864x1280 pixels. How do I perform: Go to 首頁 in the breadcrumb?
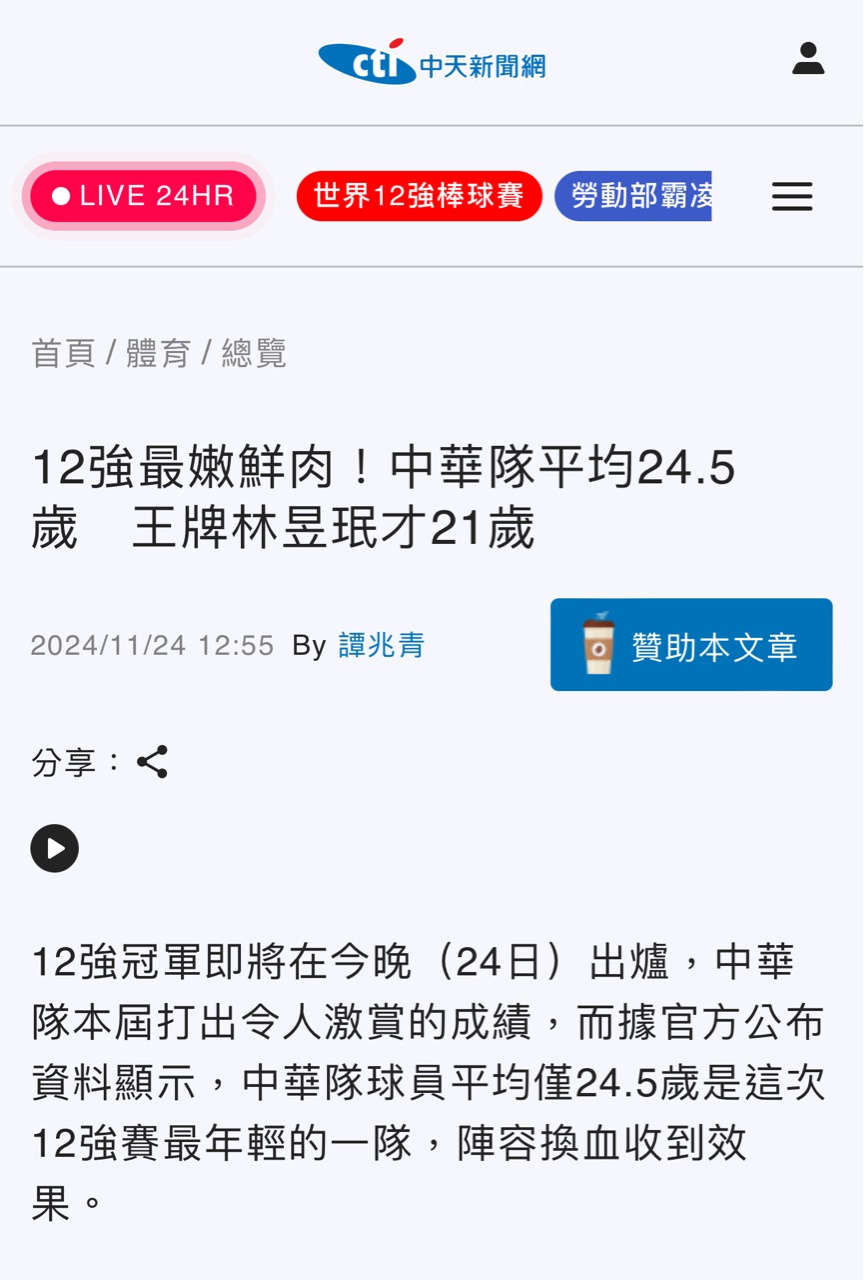click(63, 353)
